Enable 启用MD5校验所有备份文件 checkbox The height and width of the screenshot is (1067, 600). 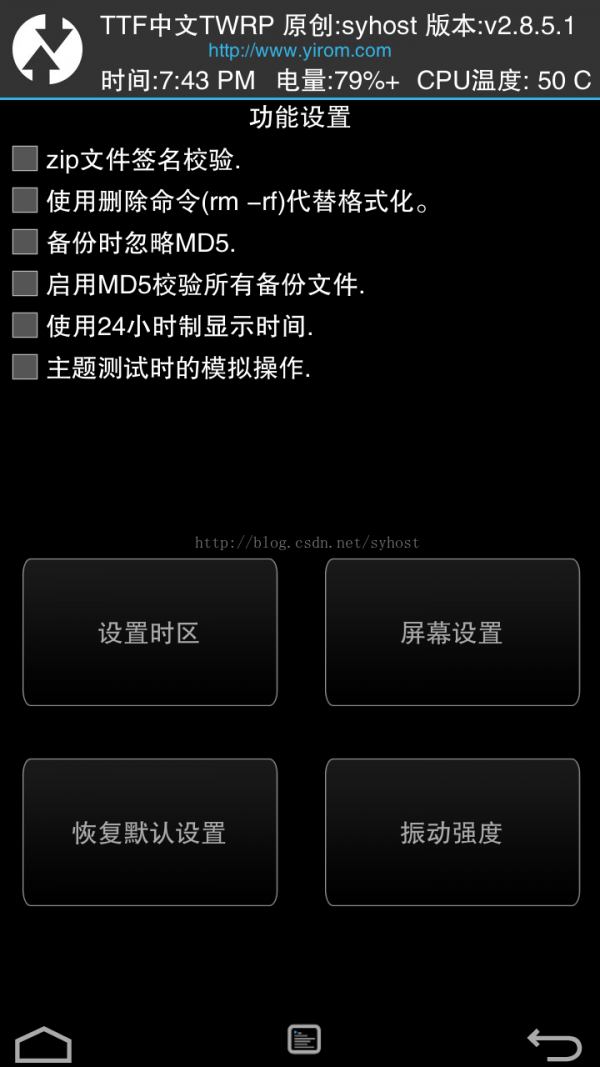point(24,283)
